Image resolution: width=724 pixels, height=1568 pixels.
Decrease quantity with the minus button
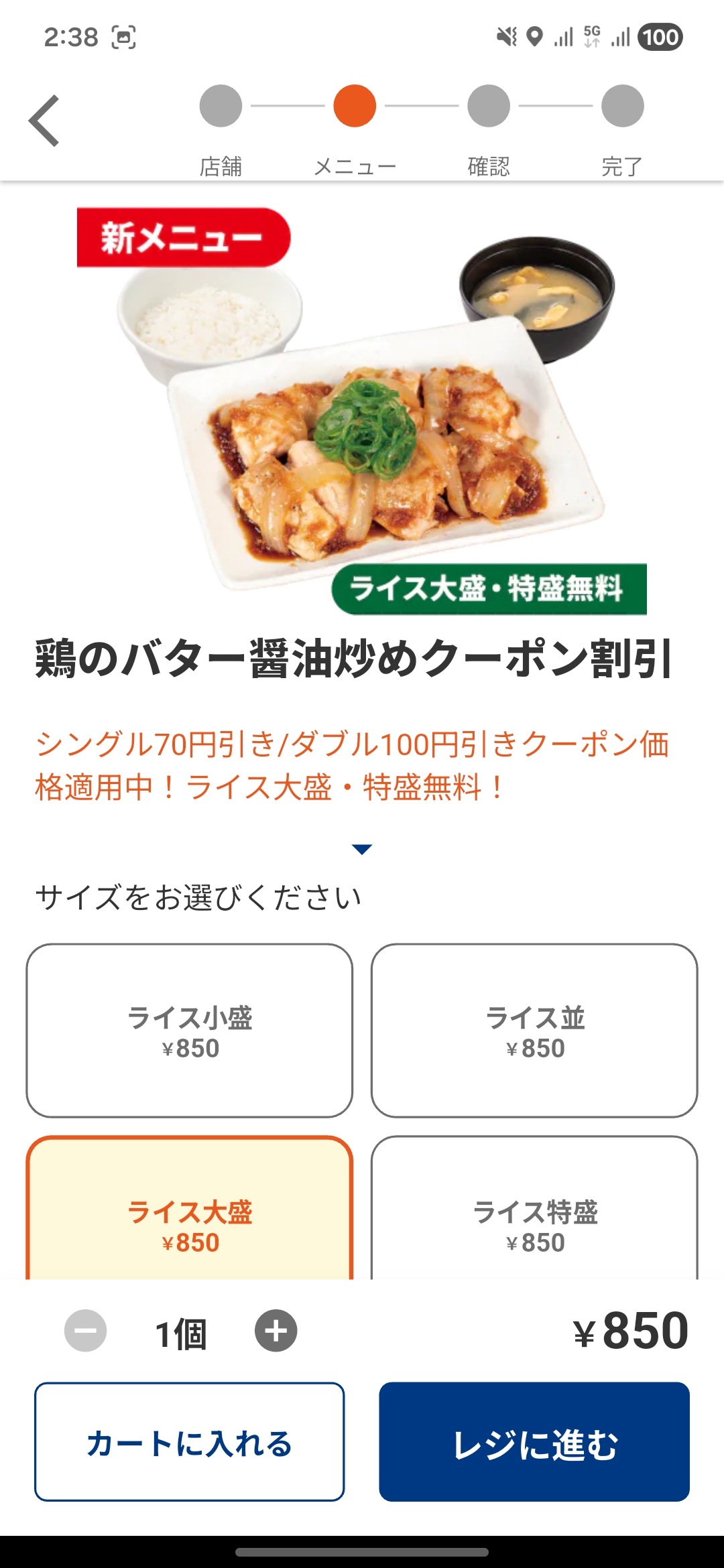tap(85, 1331)
